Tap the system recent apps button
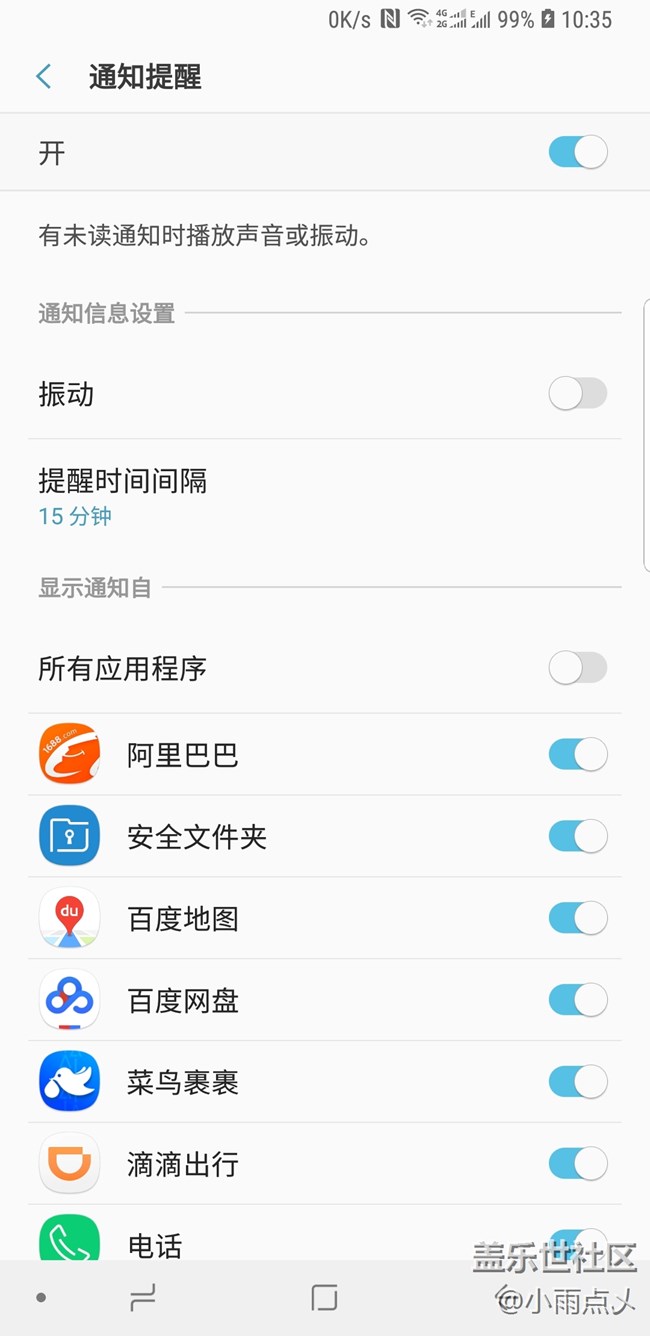The width and height of the screenshot is (650, 1336). [144, 1298]
